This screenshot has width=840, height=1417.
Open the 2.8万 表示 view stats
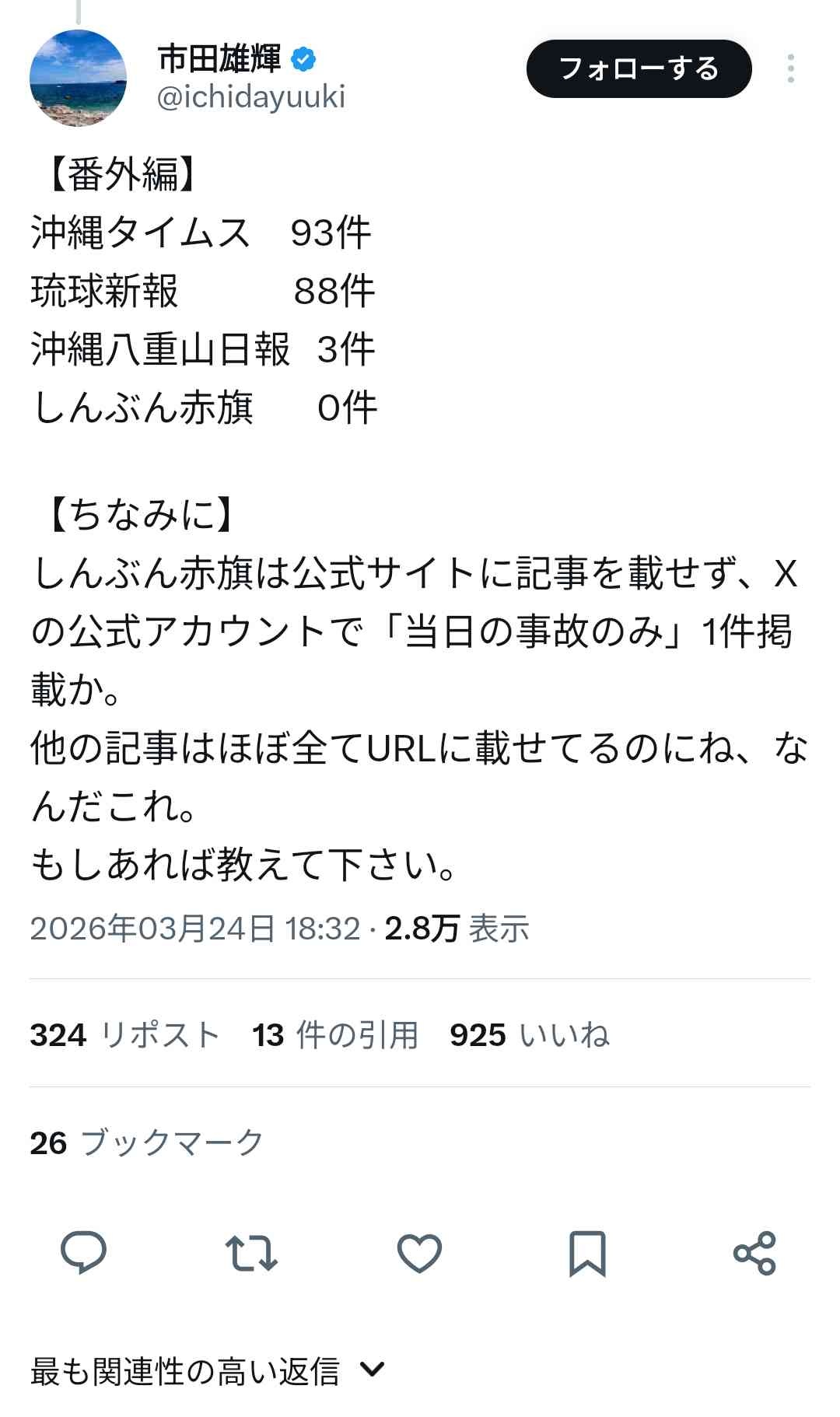click(x=457, y=929)
